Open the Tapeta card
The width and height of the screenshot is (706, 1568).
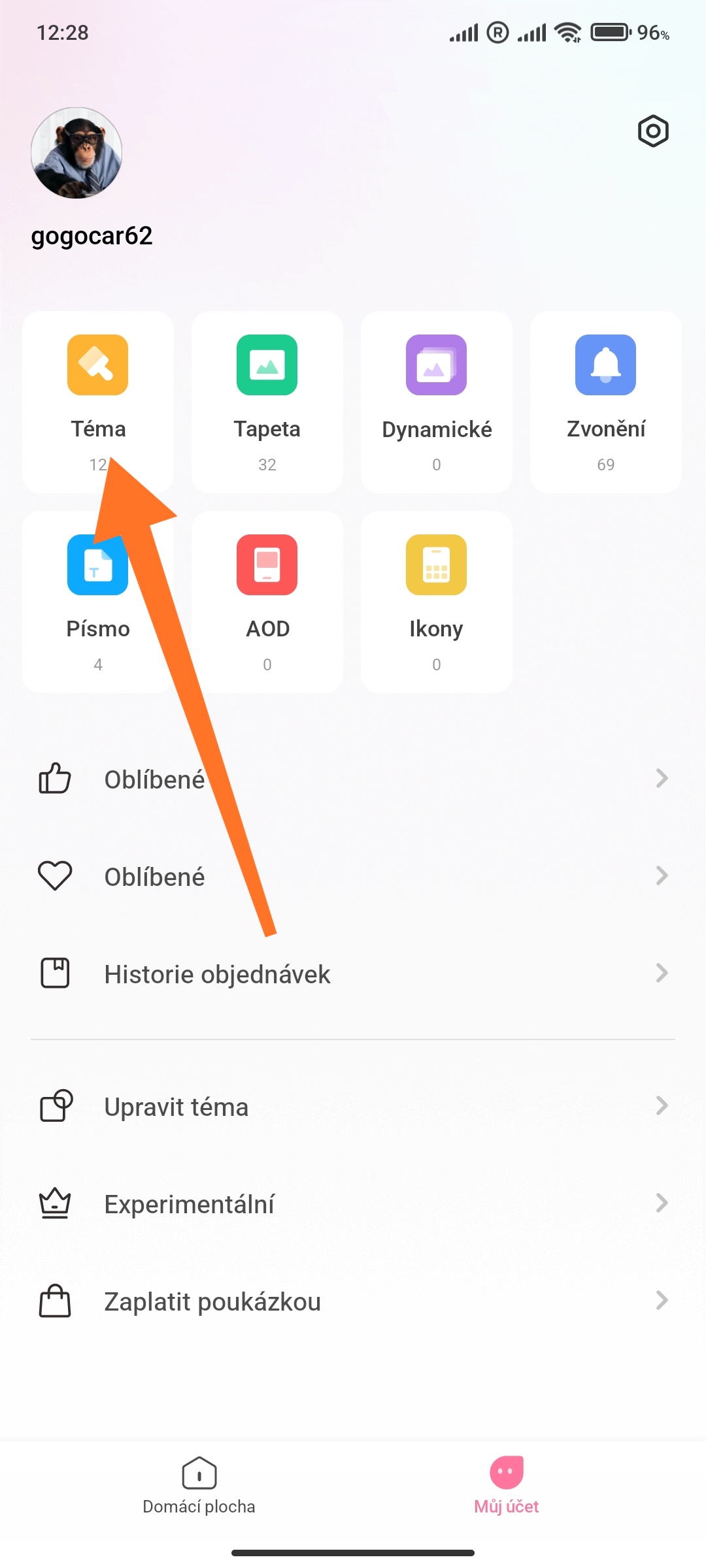267,402
